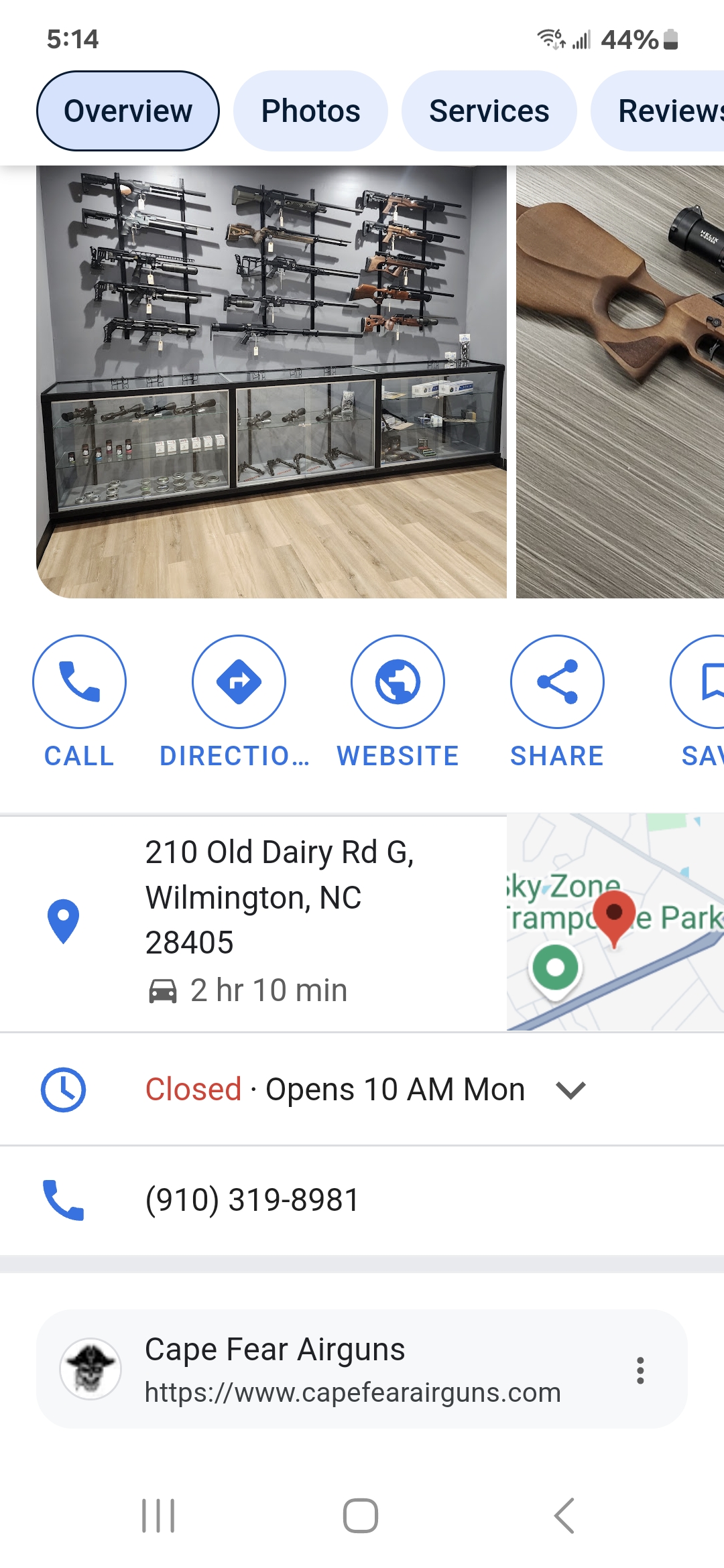The height and width of the screenshot is (1568, 724).
Task: Go to the phone home screen
Action: tap(361, 1516)
